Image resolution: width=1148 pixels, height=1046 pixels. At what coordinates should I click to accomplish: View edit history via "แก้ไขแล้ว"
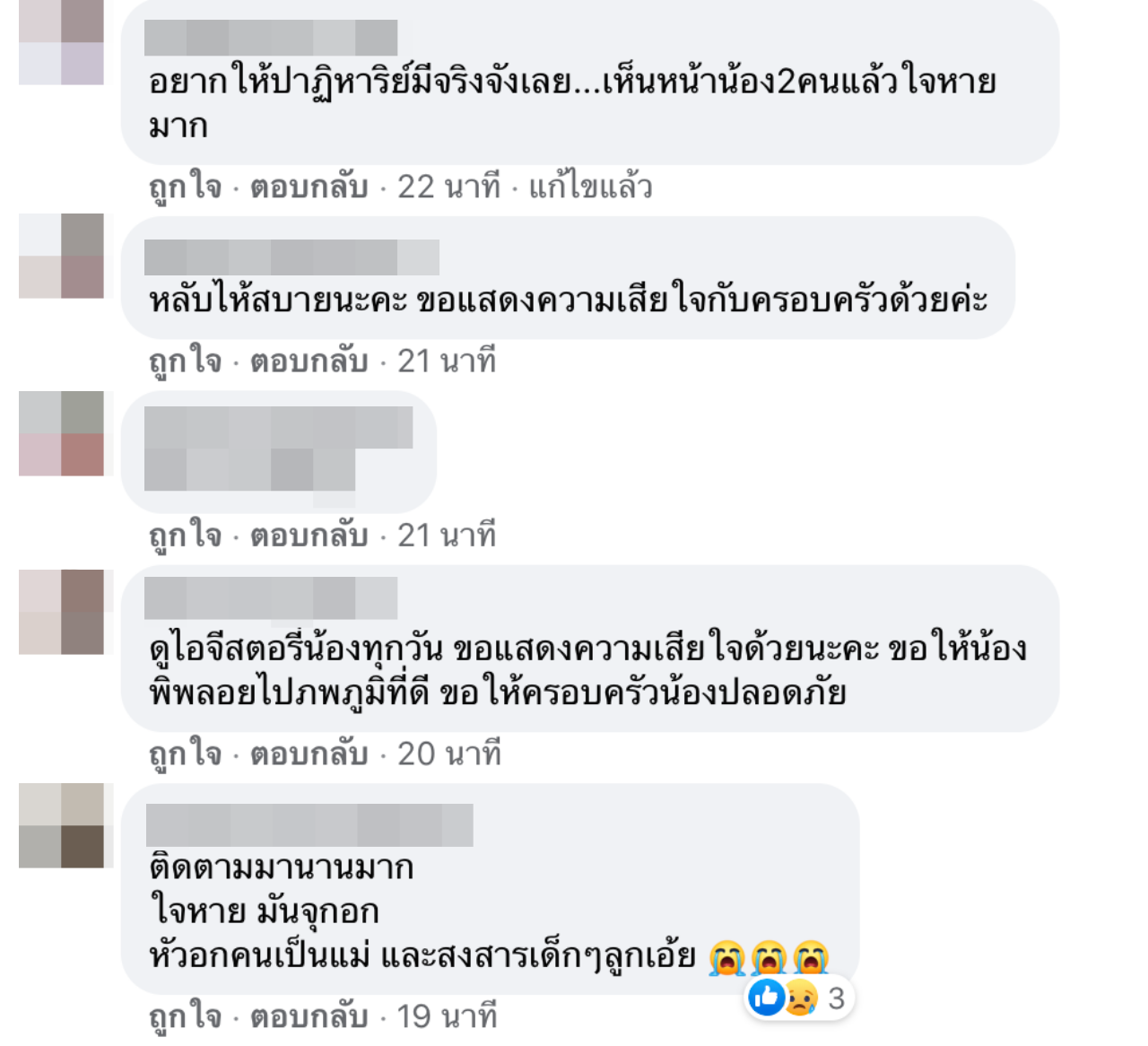pyautogui.click(x=589, y=187)
